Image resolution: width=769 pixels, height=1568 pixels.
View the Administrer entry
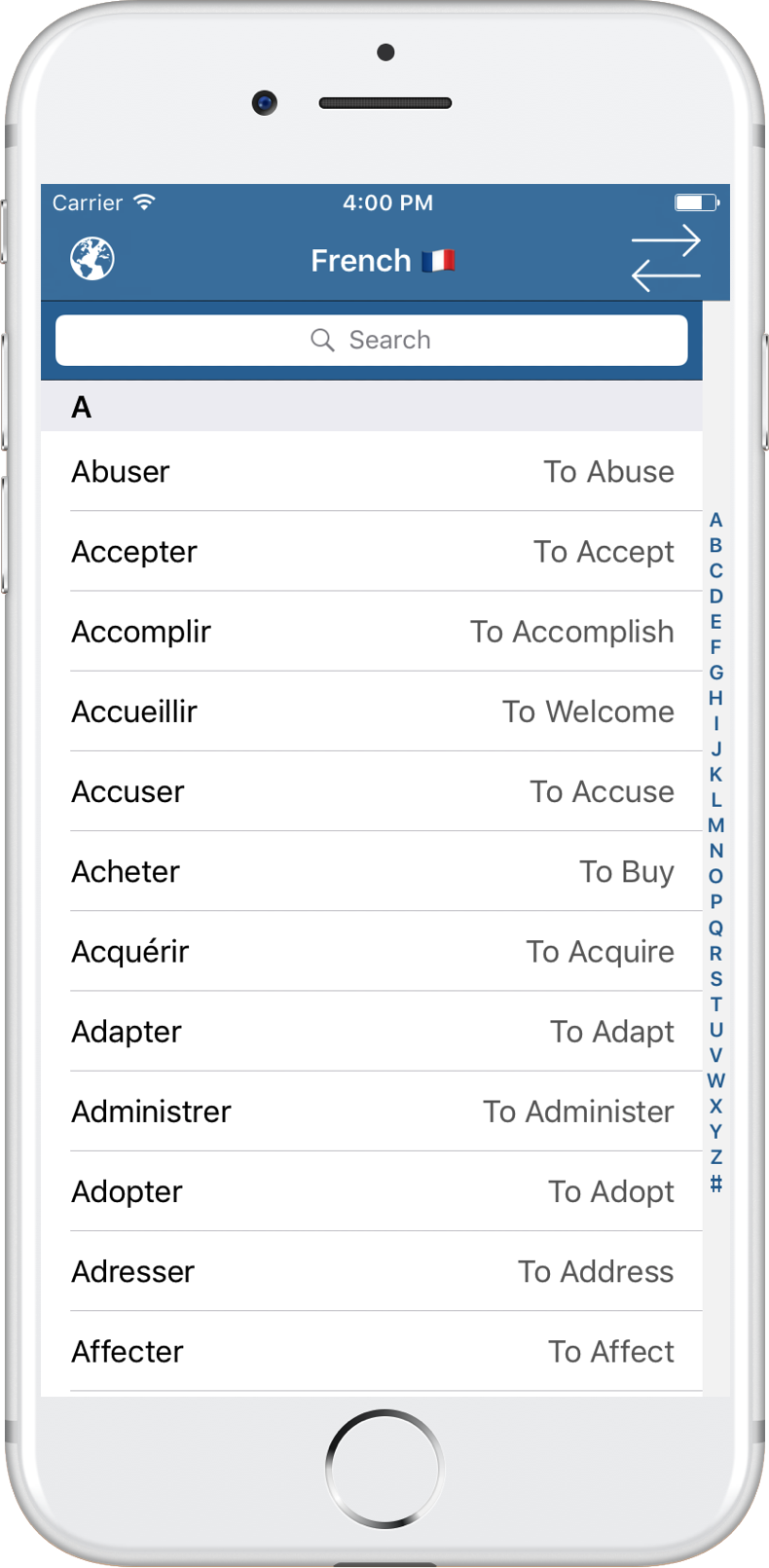point(371,1111)
